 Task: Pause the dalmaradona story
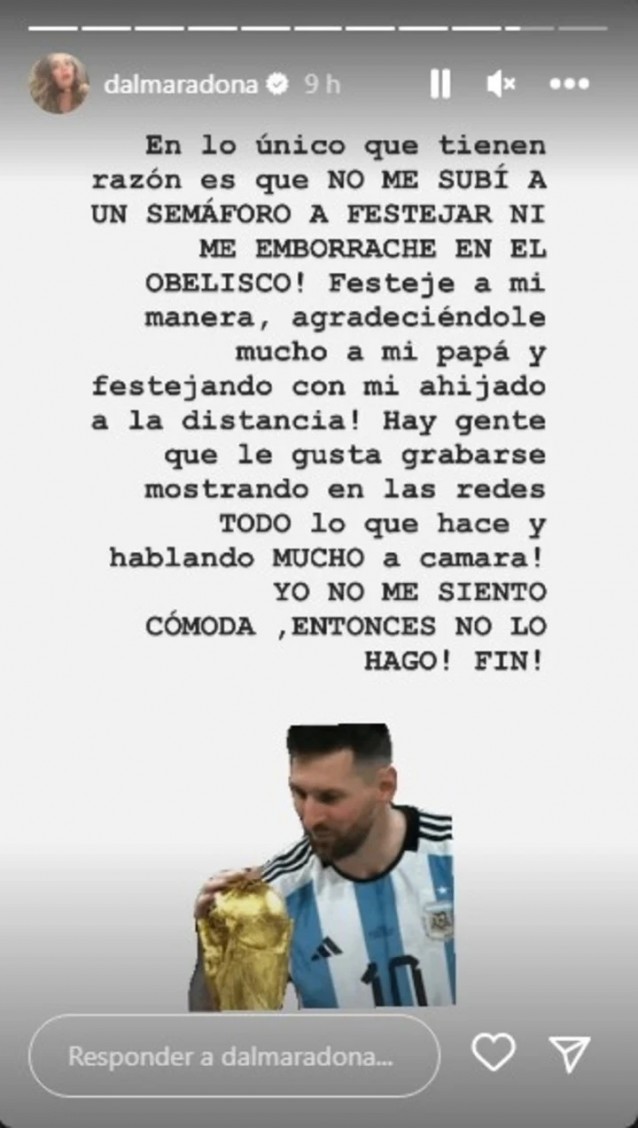coord(440,85)
